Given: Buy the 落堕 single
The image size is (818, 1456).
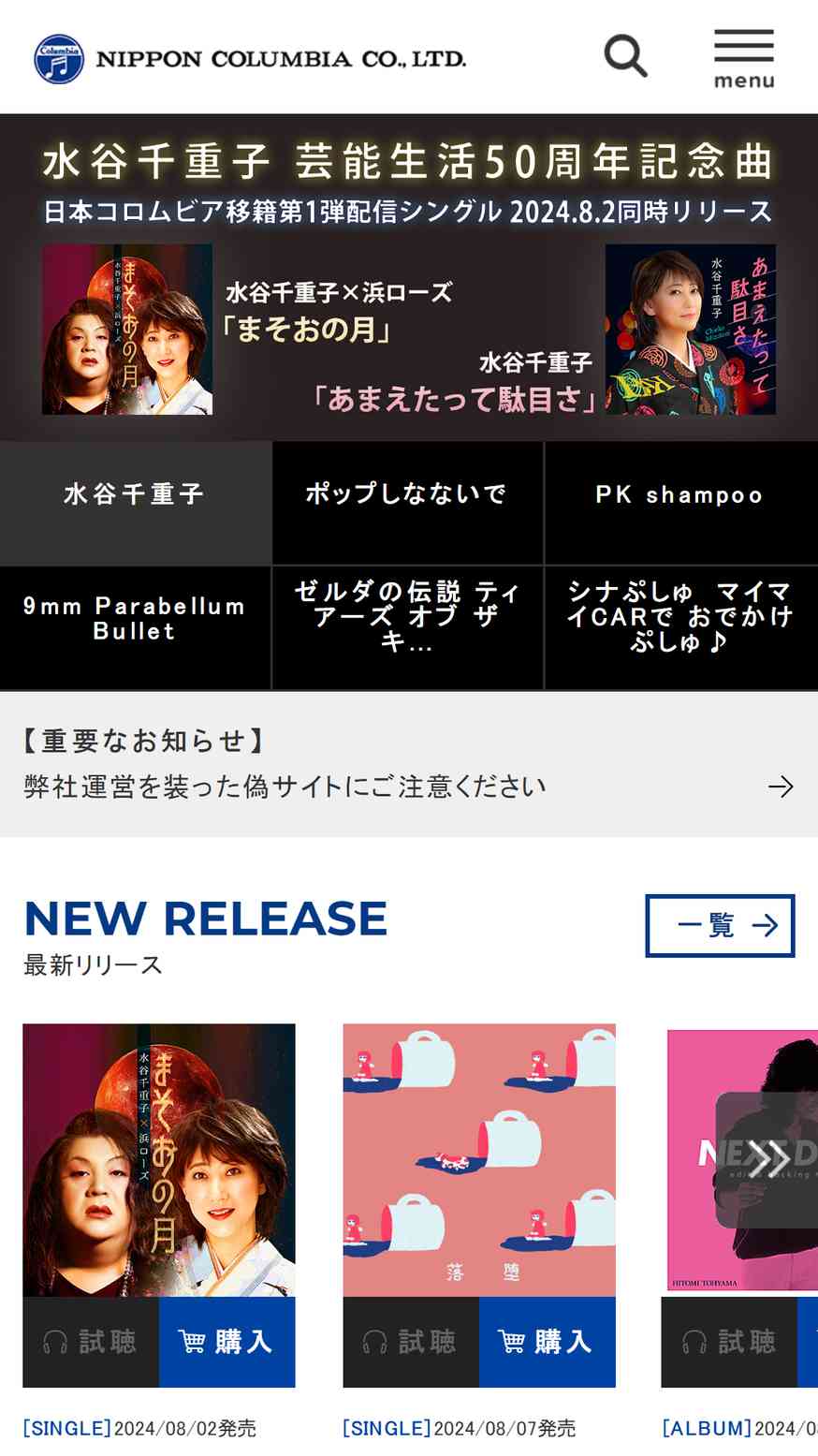Looking at the screenshot, I should coord(548,1342).
